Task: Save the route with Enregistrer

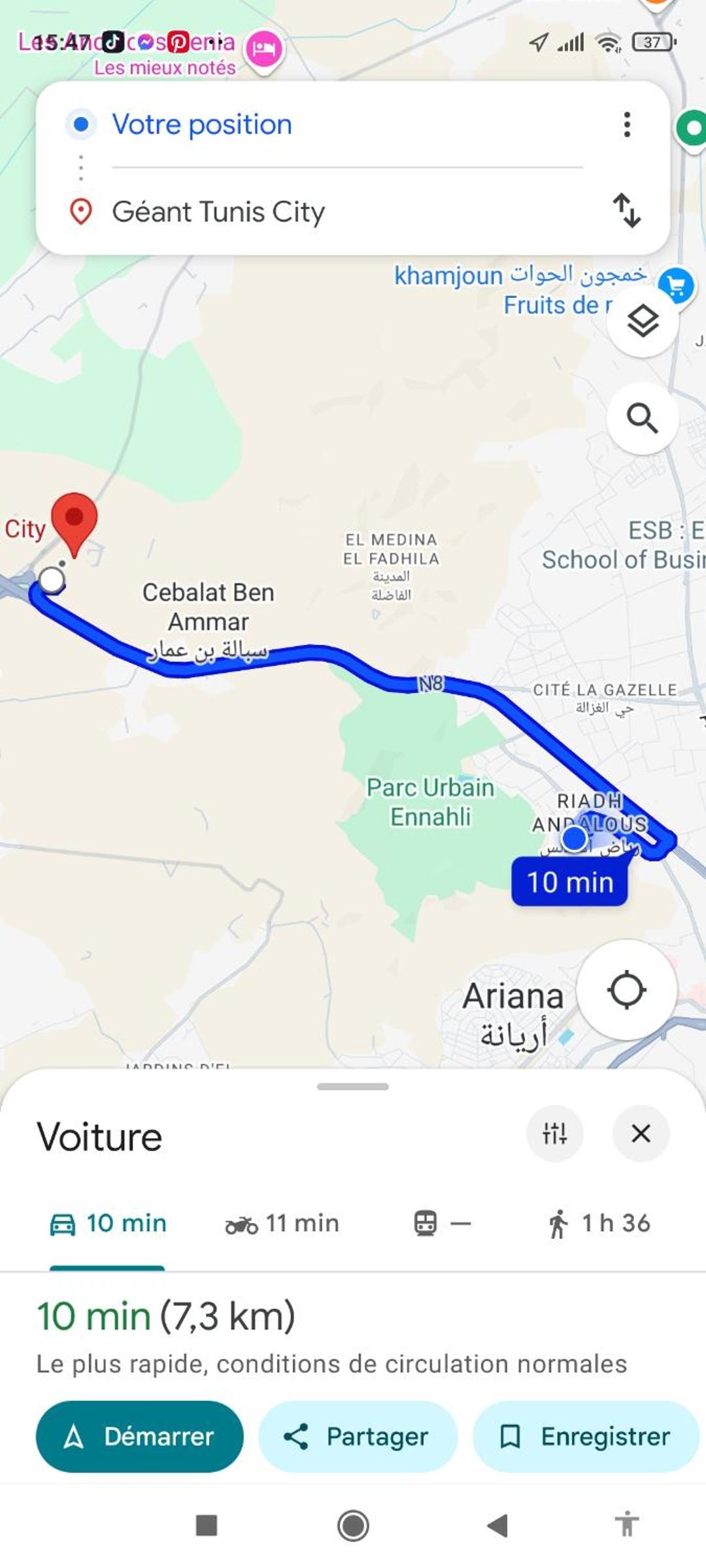Action: 586,1437
